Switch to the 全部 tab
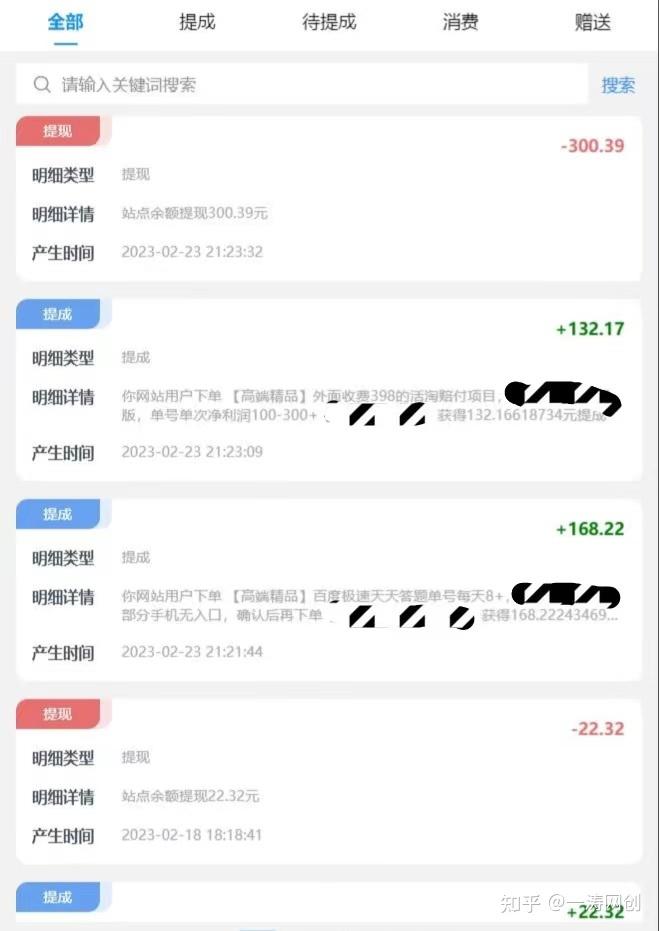This screenshot has height=931, width=659. pyautogui.click(x=66, y=22)
